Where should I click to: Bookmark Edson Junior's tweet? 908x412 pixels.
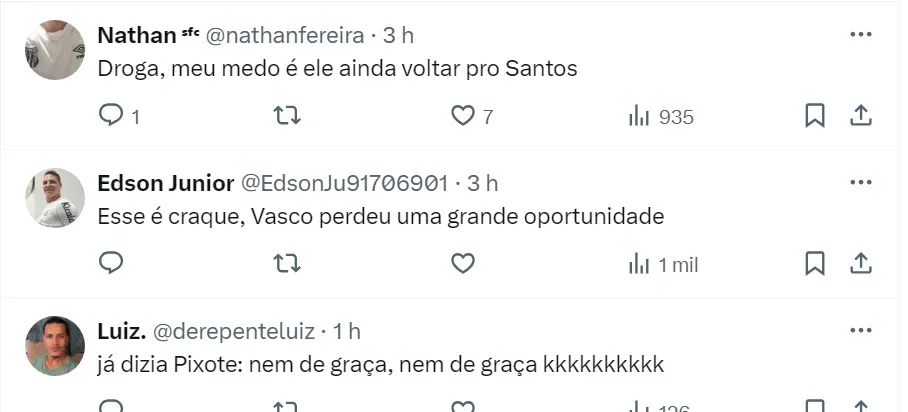coord(815,264)
